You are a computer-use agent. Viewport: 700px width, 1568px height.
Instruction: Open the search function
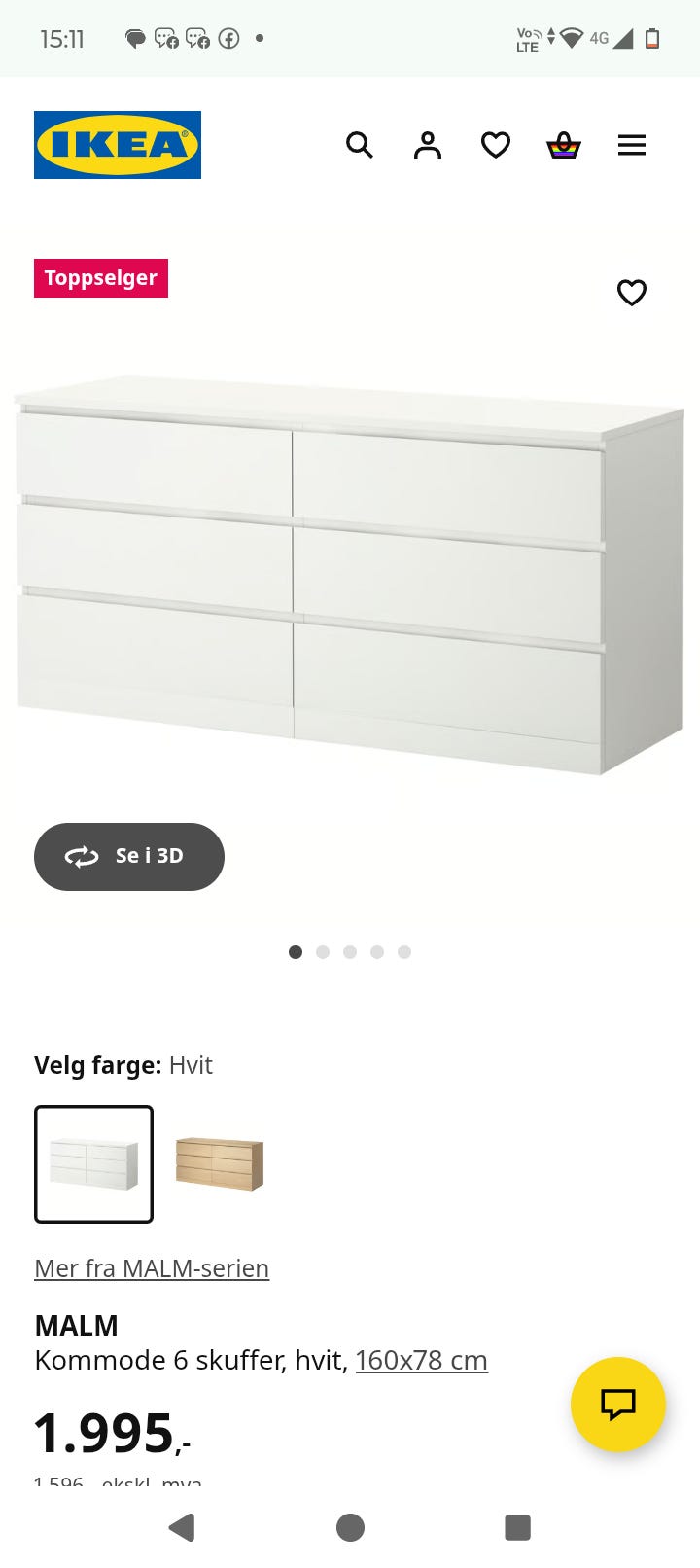point(360,145)
